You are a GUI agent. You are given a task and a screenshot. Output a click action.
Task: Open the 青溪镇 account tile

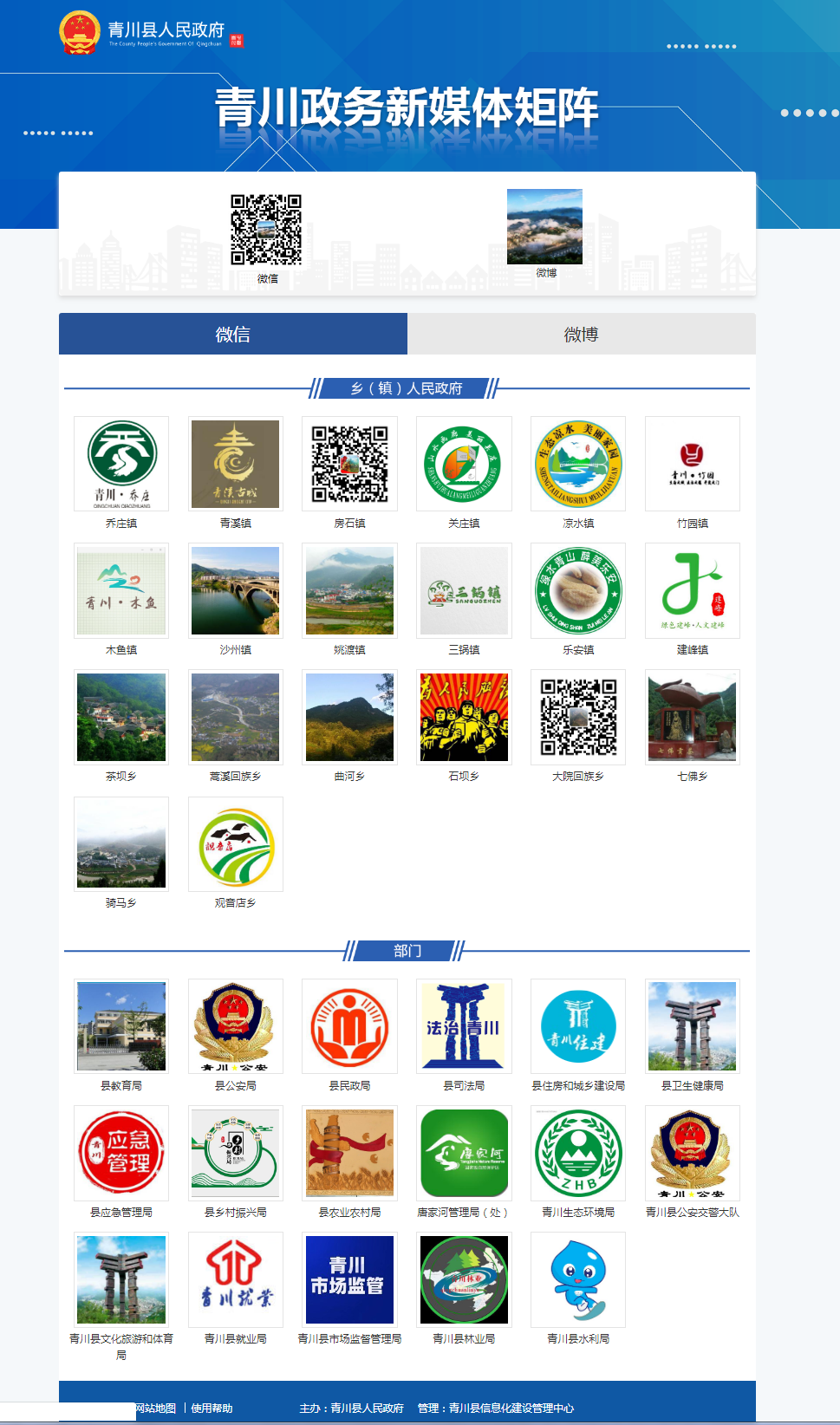pos(236,464)
